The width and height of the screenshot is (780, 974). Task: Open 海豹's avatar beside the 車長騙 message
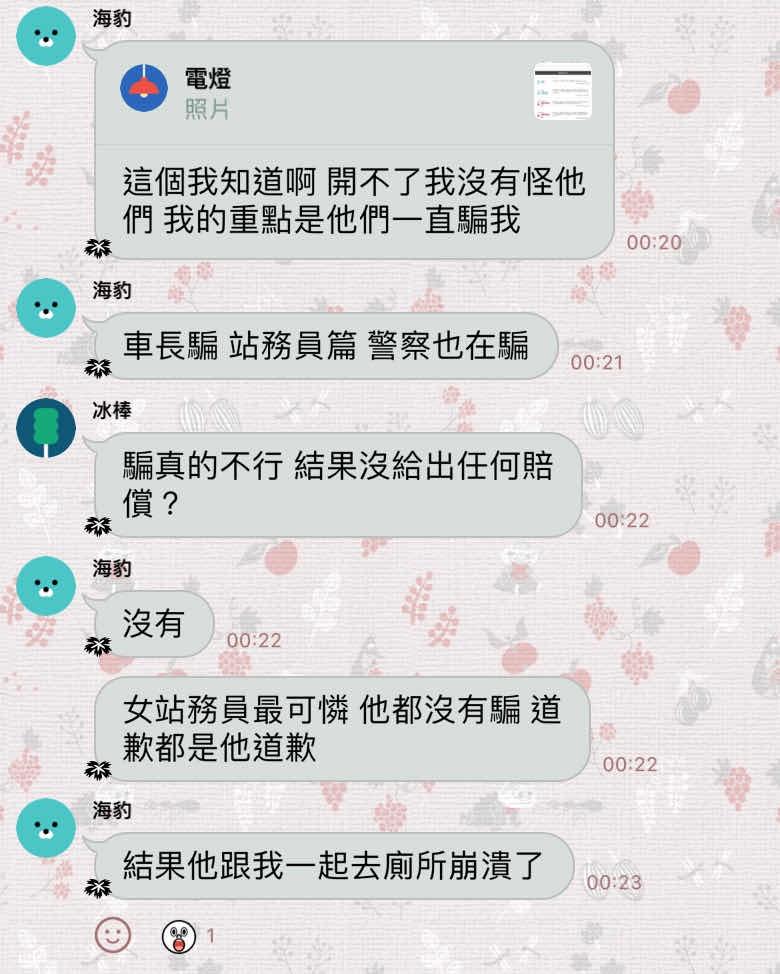(46, 308)
